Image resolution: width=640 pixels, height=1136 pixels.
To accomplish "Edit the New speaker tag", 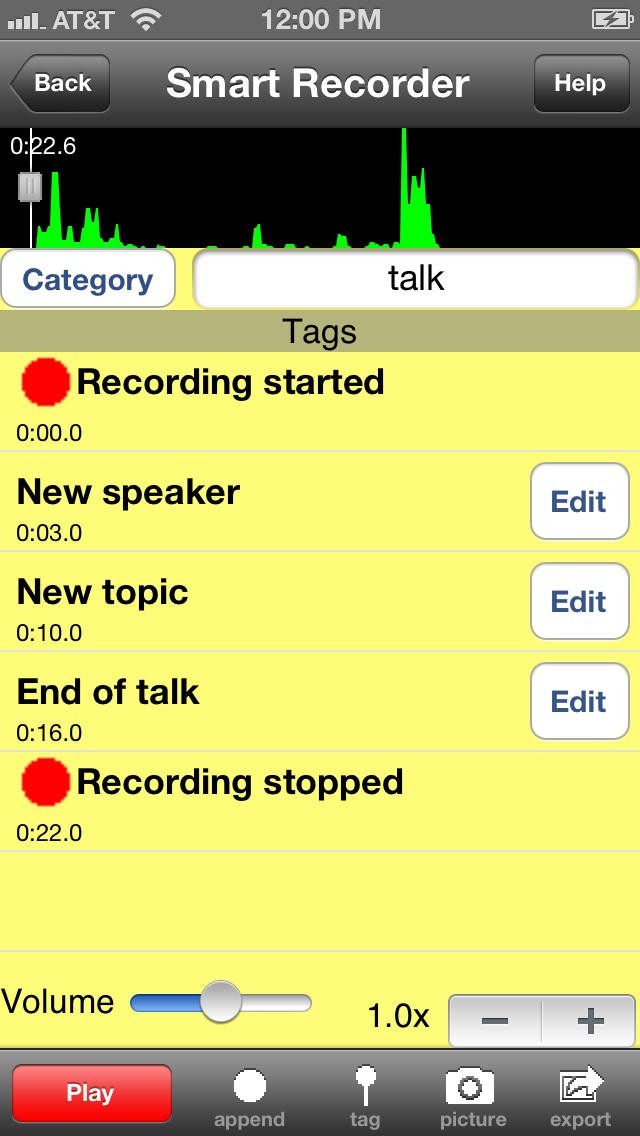I will point(579,501).
